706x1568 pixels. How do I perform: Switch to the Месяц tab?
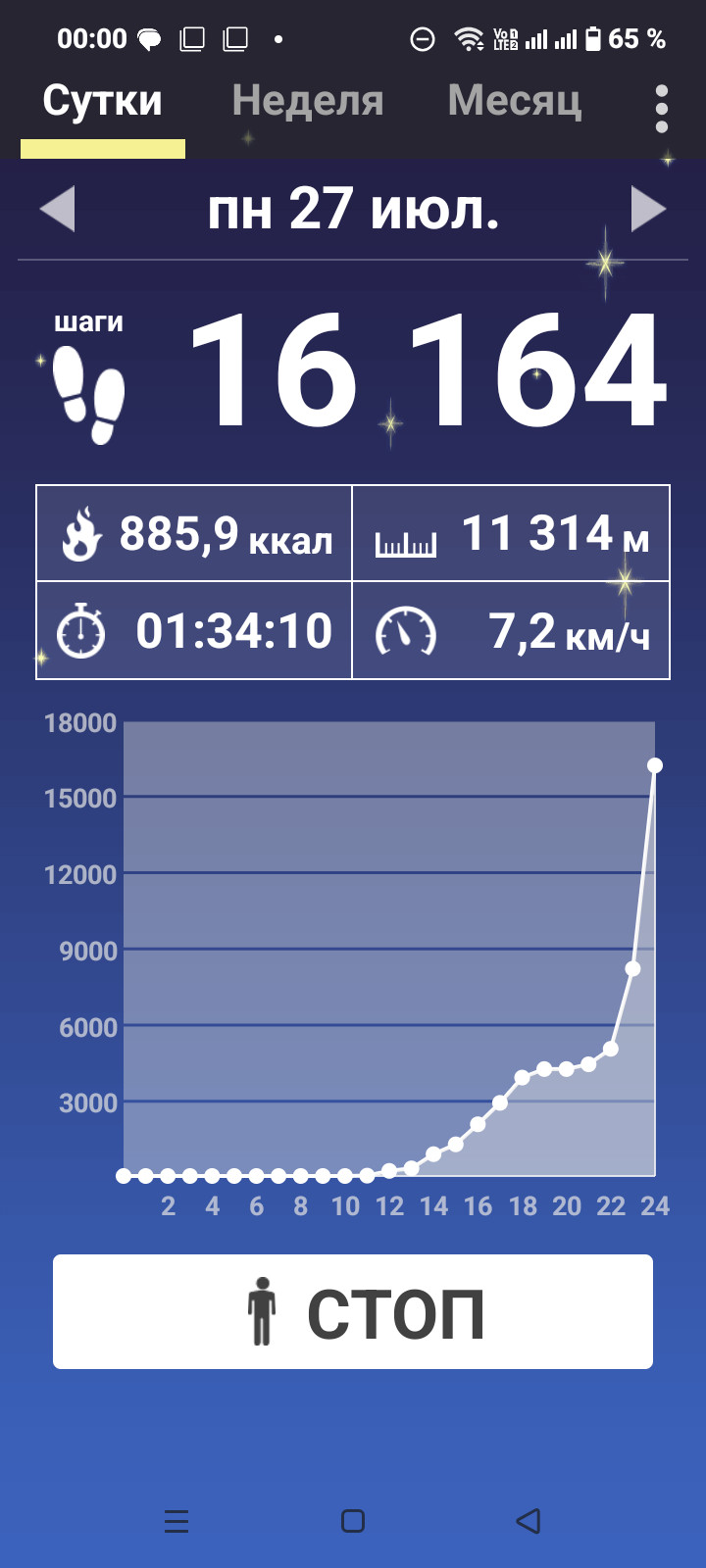[515, 101]
